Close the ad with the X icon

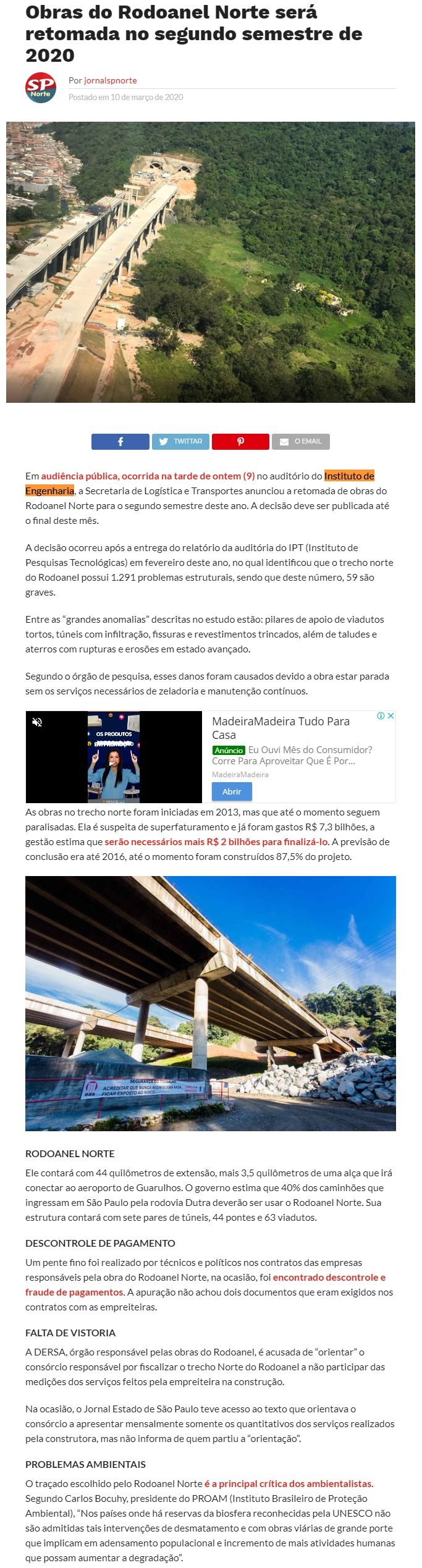pyautogui.click(x=390, y=715)
